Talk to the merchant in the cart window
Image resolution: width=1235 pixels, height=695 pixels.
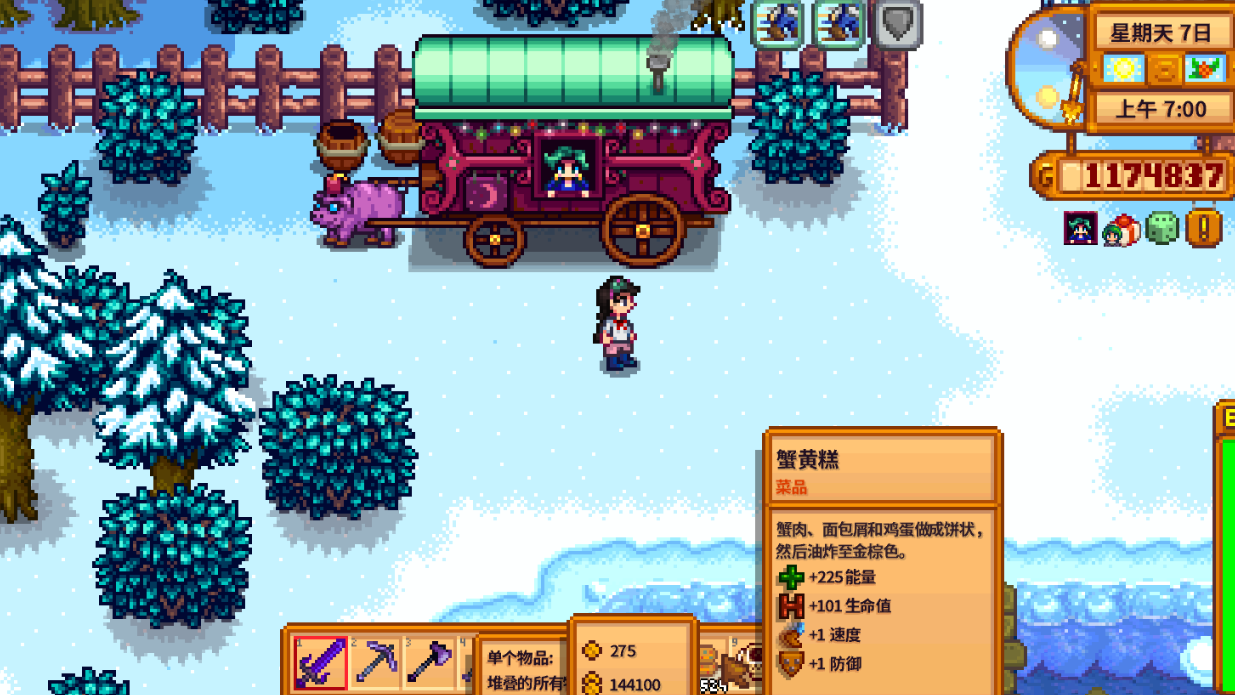click(567, 170)
